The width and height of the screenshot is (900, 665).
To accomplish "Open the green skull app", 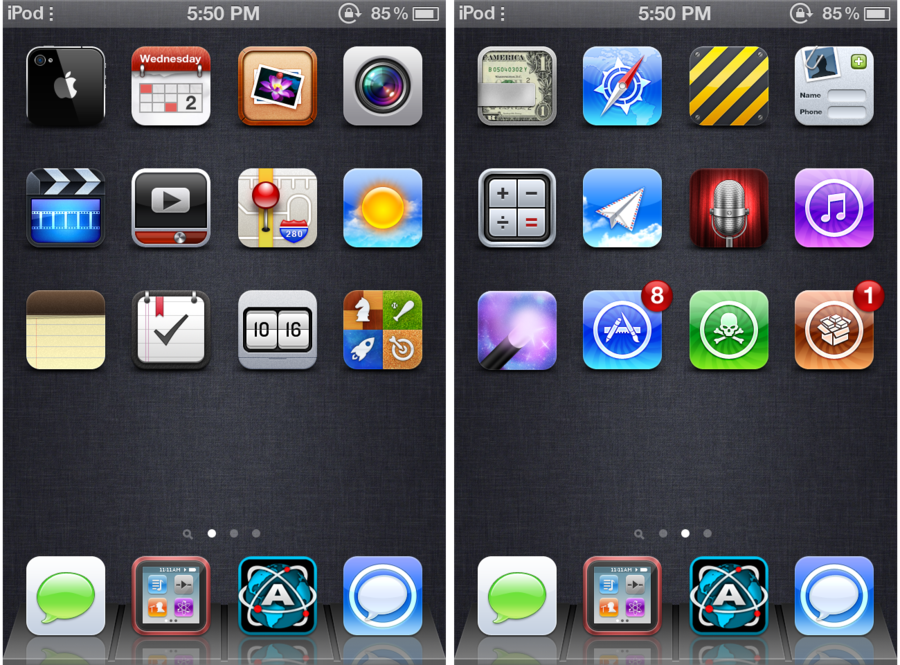I will pyautogui.click(x=729, y=330).
